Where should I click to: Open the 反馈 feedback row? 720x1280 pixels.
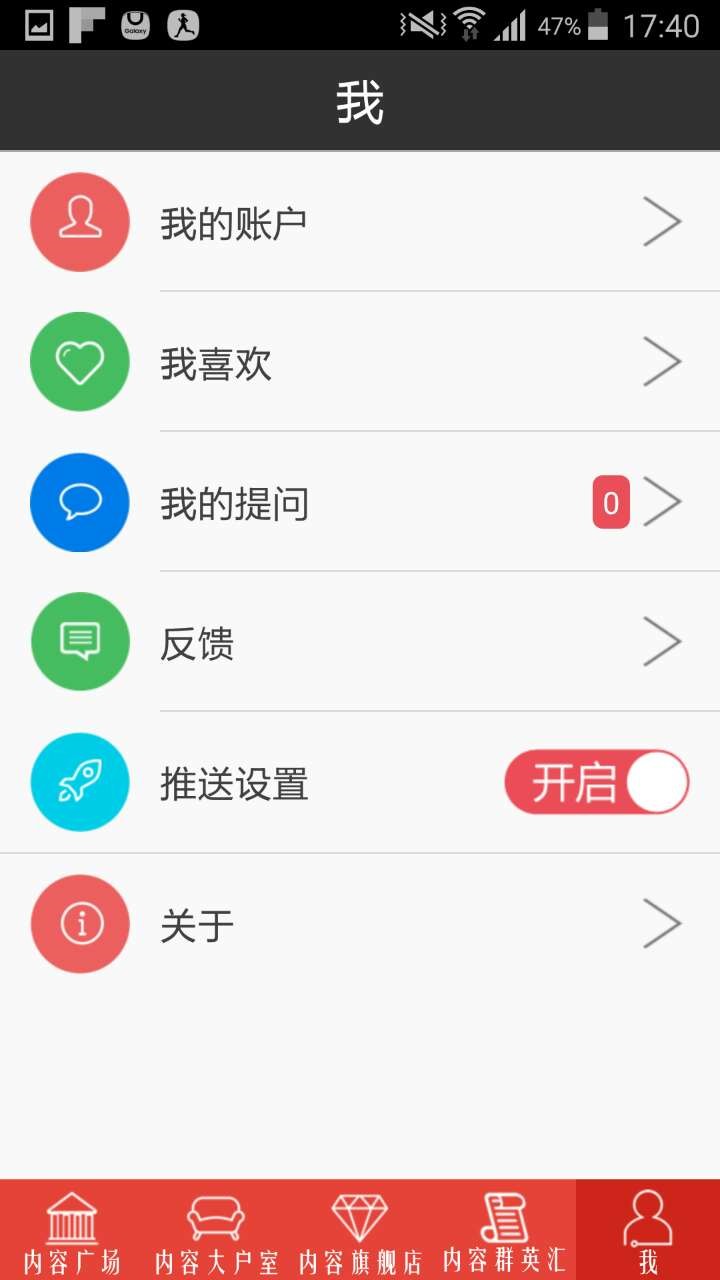click(360, 642)
